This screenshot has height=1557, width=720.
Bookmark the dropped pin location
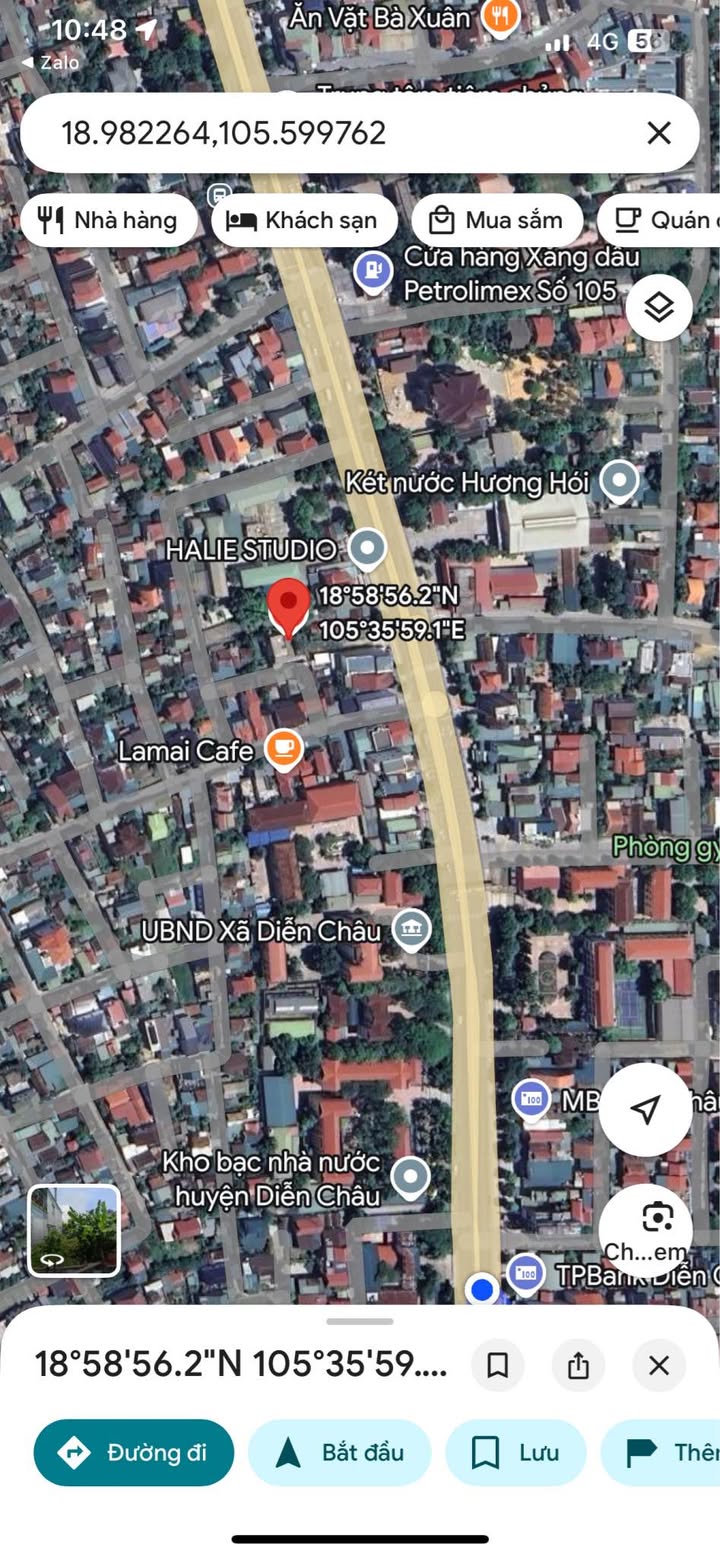click(x=497, y=1365)
